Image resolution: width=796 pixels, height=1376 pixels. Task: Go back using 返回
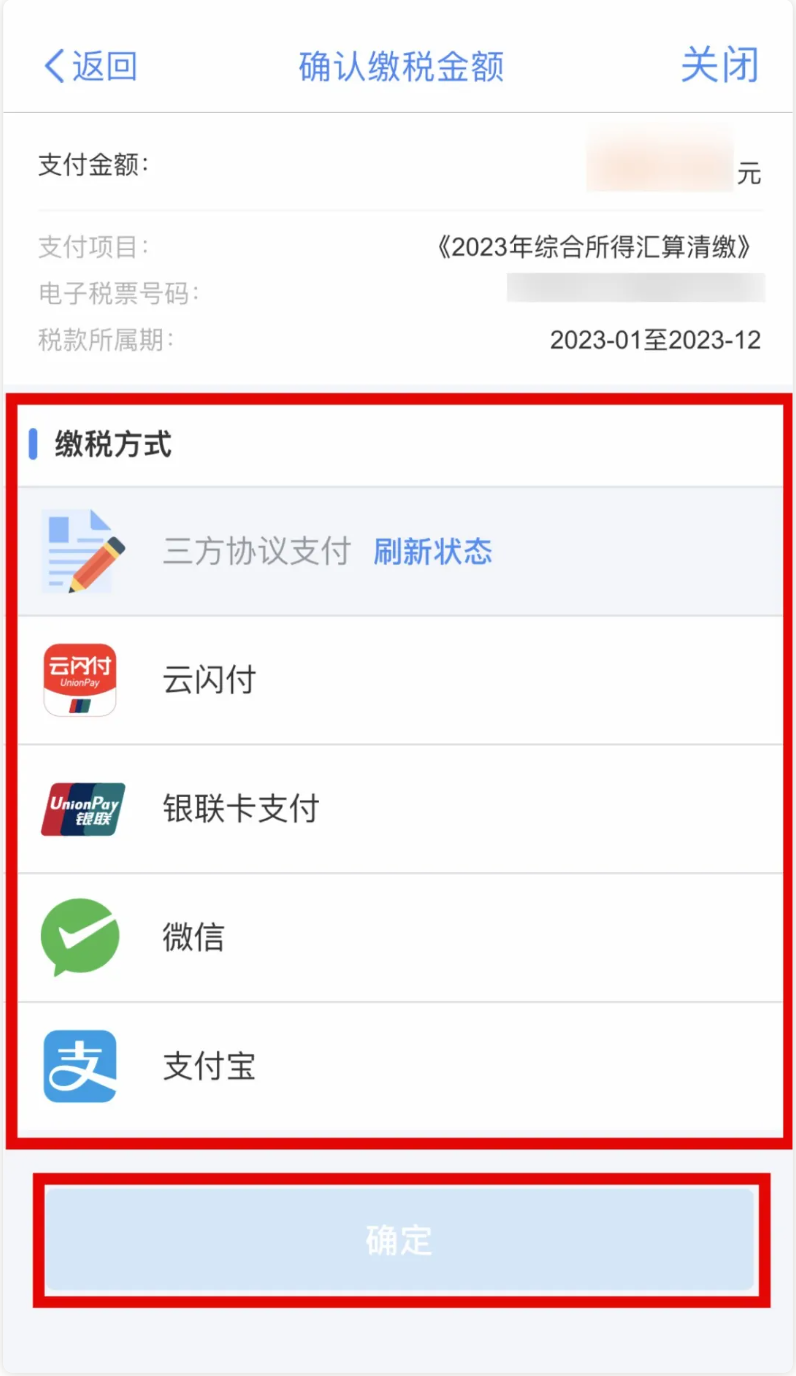pyautogui.click(x=90, y=66)
